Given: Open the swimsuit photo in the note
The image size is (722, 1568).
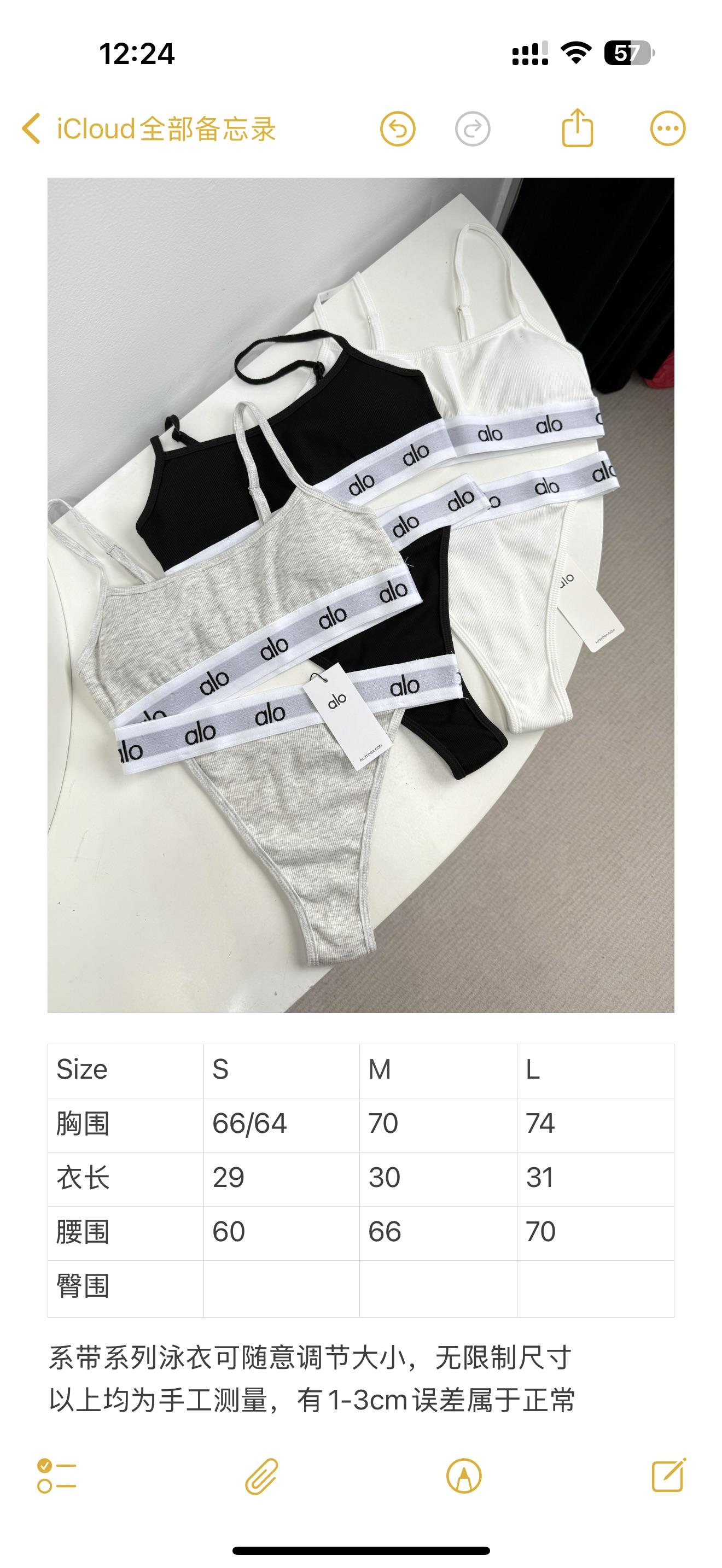Looking at the screenshot, I should pos(360,595).
